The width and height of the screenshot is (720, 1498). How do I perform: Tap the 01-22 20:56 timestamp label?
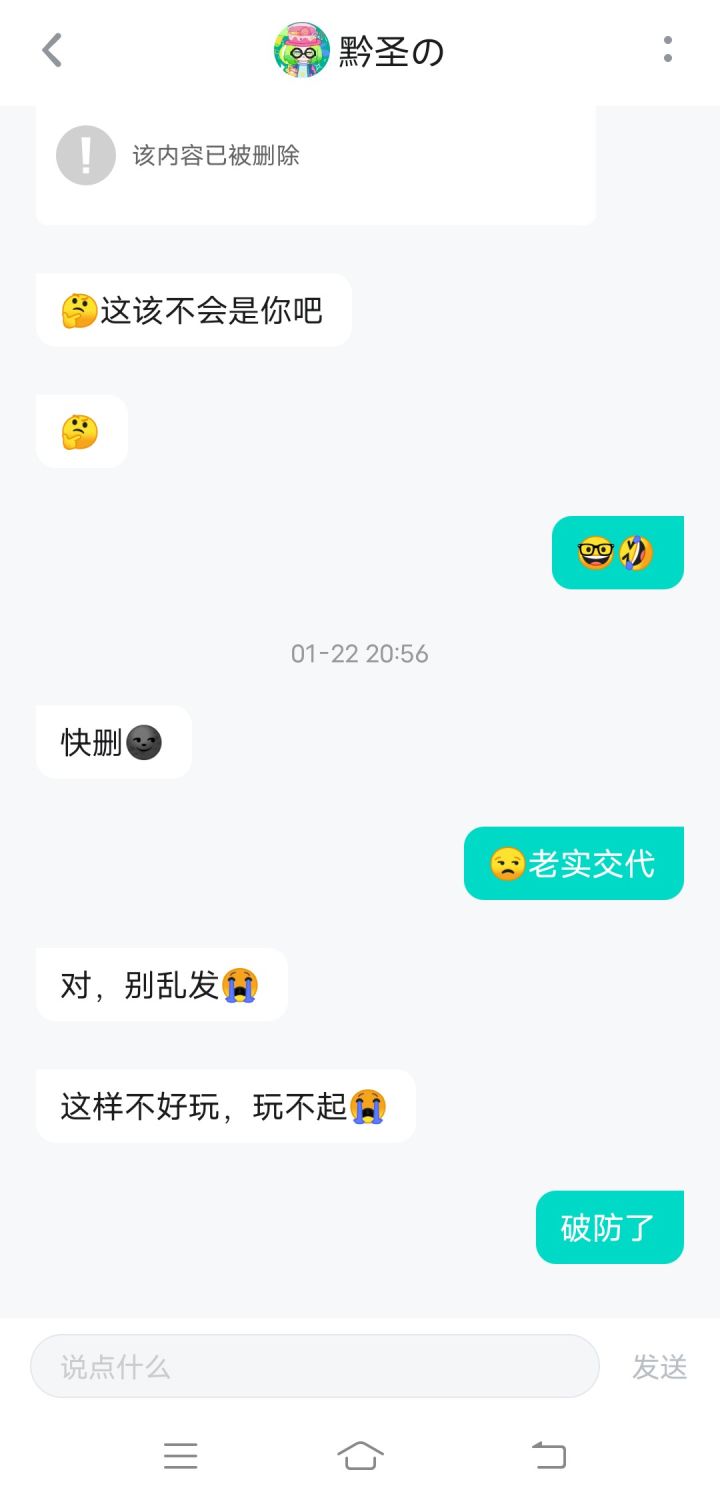click(x=361, y=653)
